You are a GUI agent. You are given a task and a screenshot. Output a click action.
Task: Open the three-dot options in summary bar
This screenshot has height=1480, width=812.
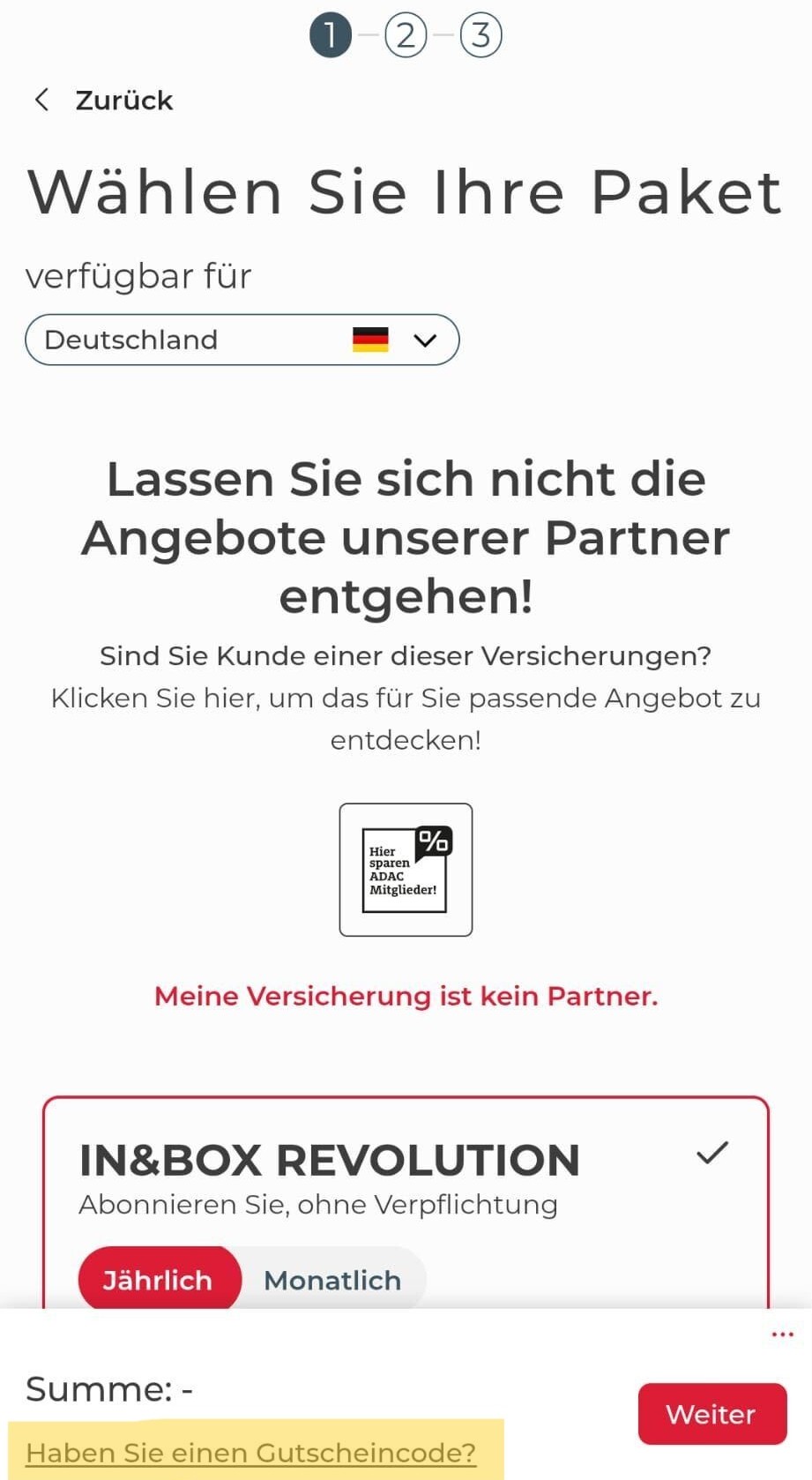pos(782,1334)
